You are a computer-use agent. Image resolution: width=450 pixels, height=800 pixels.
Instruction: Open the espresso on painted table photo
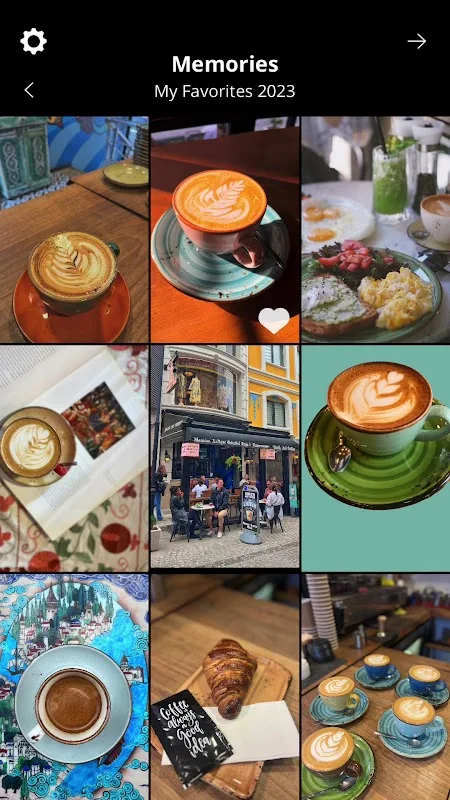pyautogui.click(x=74, y=687)
